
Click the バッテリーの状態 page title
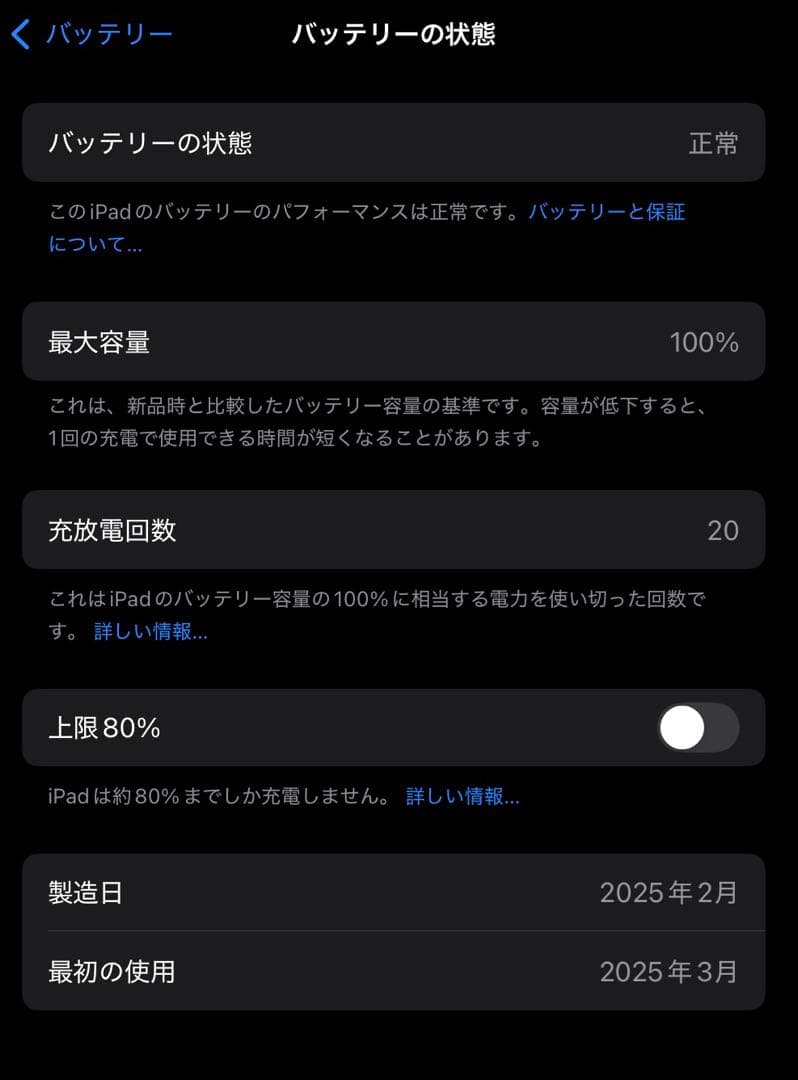click(397, 33)
